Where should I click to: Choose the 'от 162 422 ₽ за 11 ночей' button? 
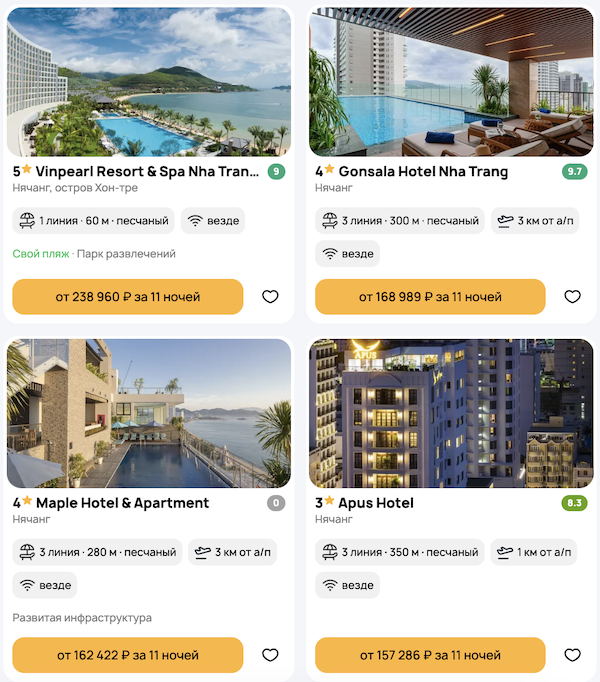click(x=128, y=655)
